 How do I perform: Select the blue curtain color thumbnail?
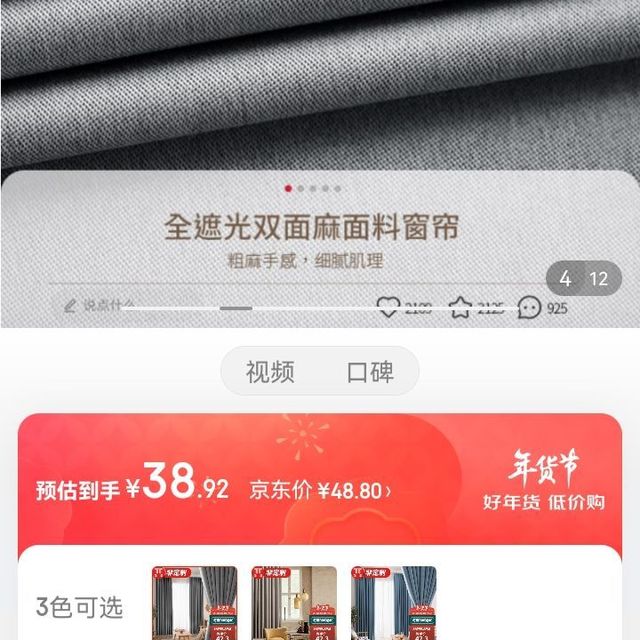coord(393,603)
